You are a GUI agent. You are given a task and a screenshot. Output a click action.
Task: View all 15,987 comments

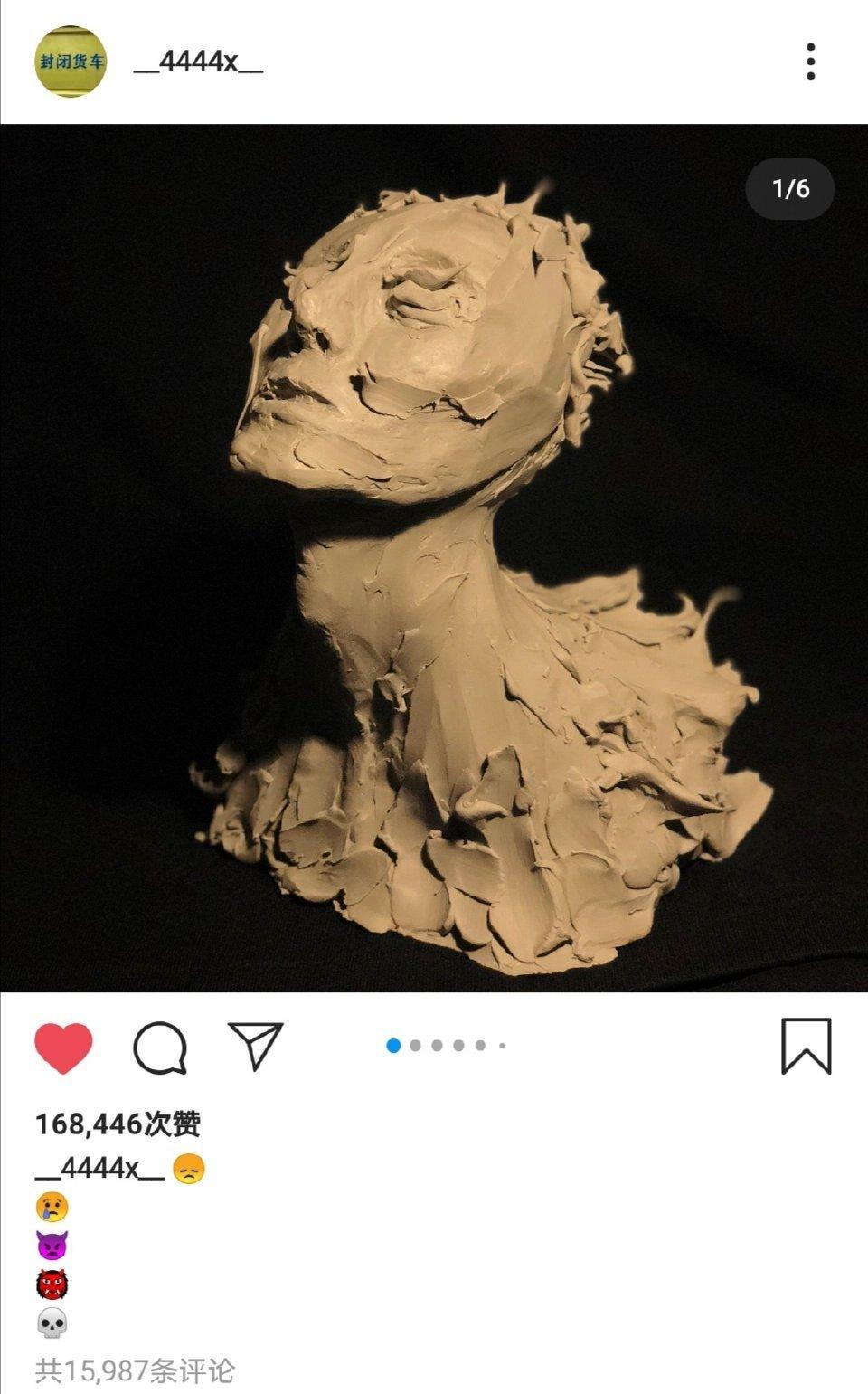pyautogui.click(x=135, y=1371)
